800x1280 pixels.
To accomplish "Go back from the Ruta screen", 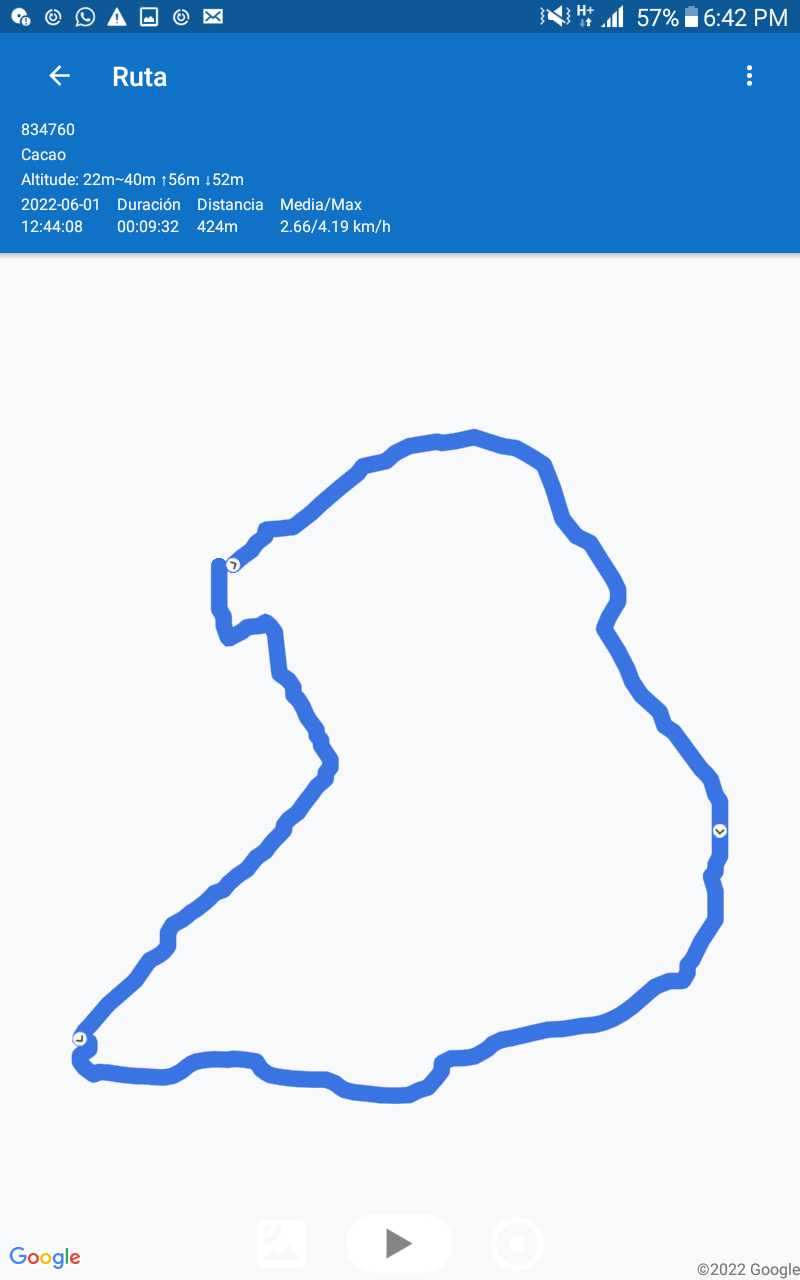I will click(60, 76).
